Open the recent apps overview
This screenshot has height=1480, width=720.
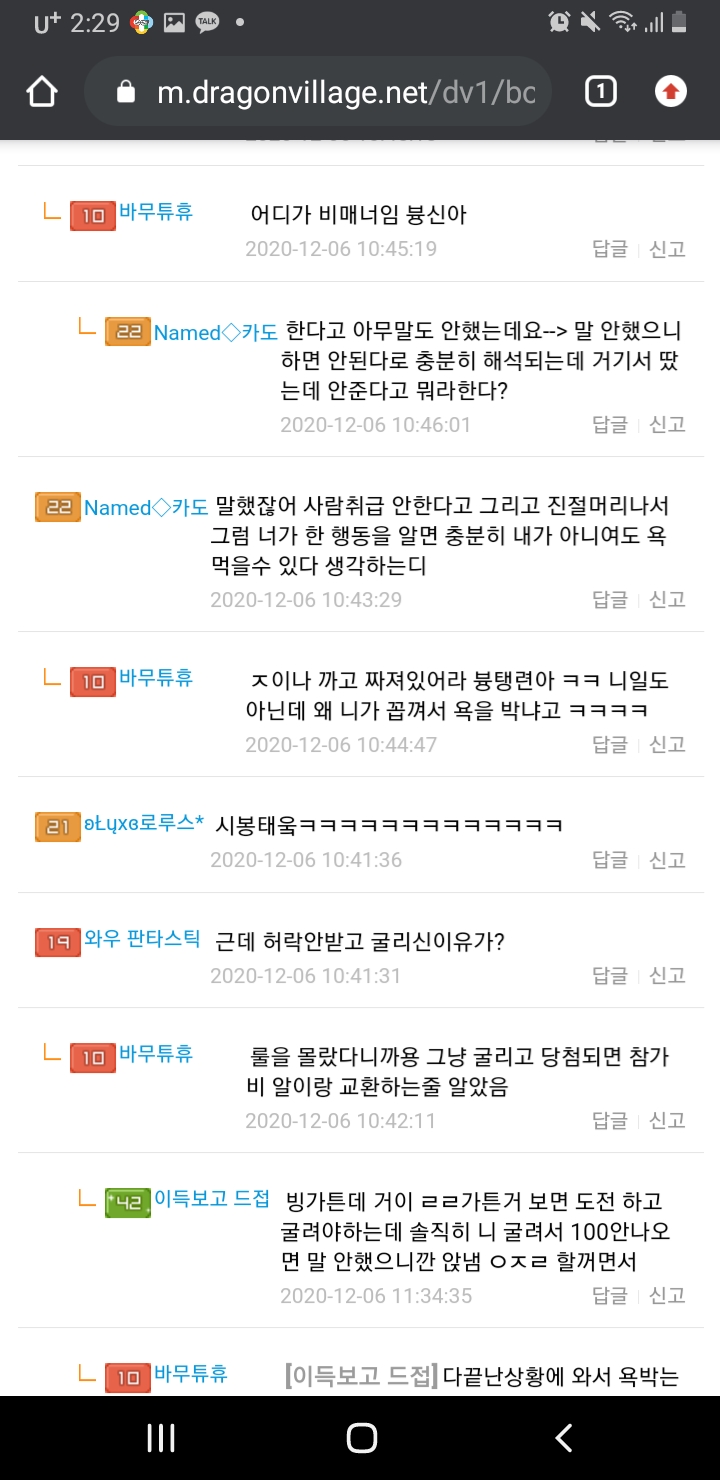161,1438
